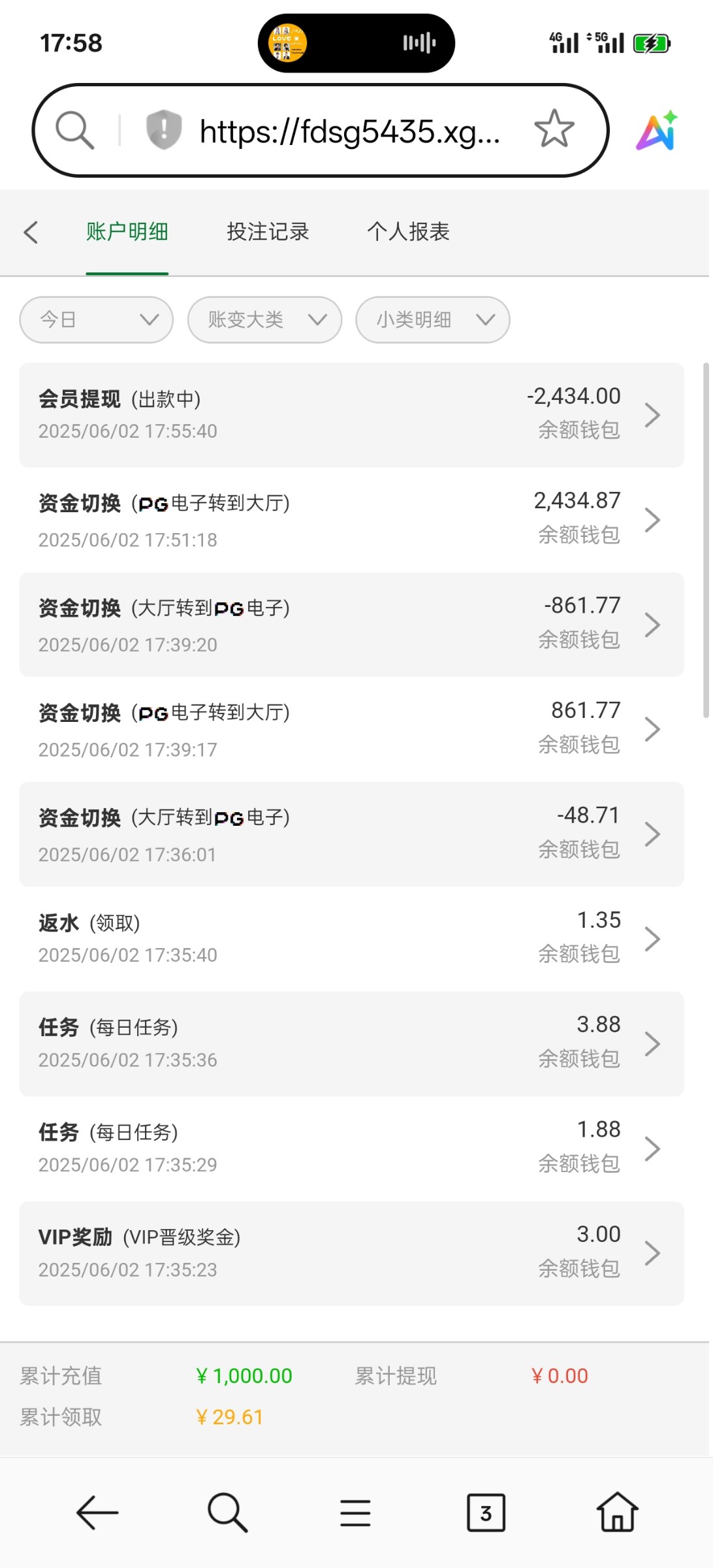This screenshot has width=713, height=1568.
Task: Go back using the account details back arrow
Action: tap(31, 232)
